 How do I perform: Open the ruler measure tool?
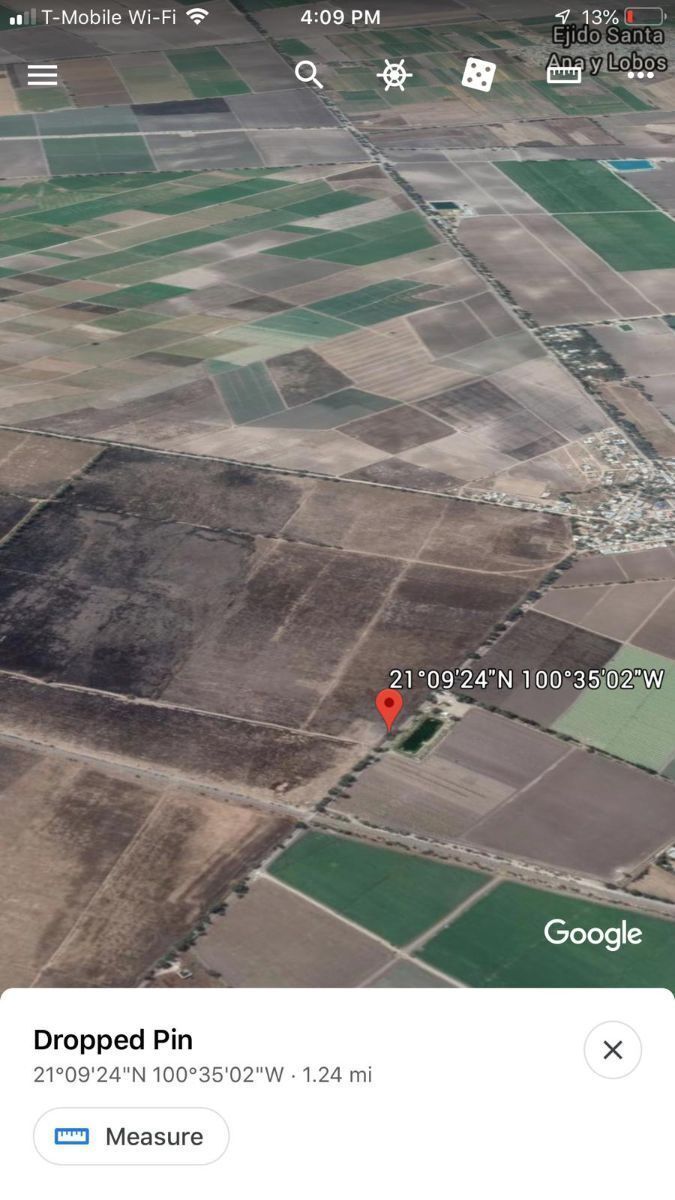[564, 75]
